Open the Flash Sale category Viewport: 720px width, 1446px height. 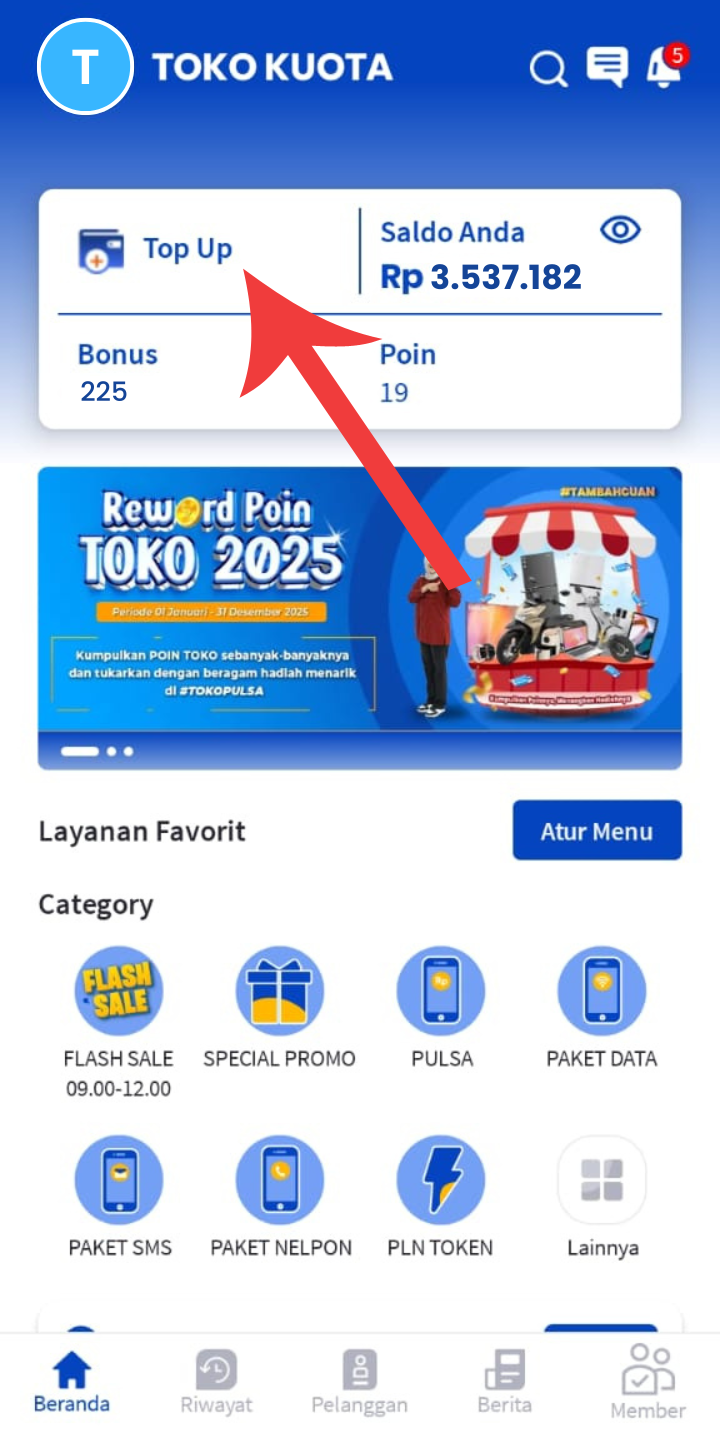119,991
